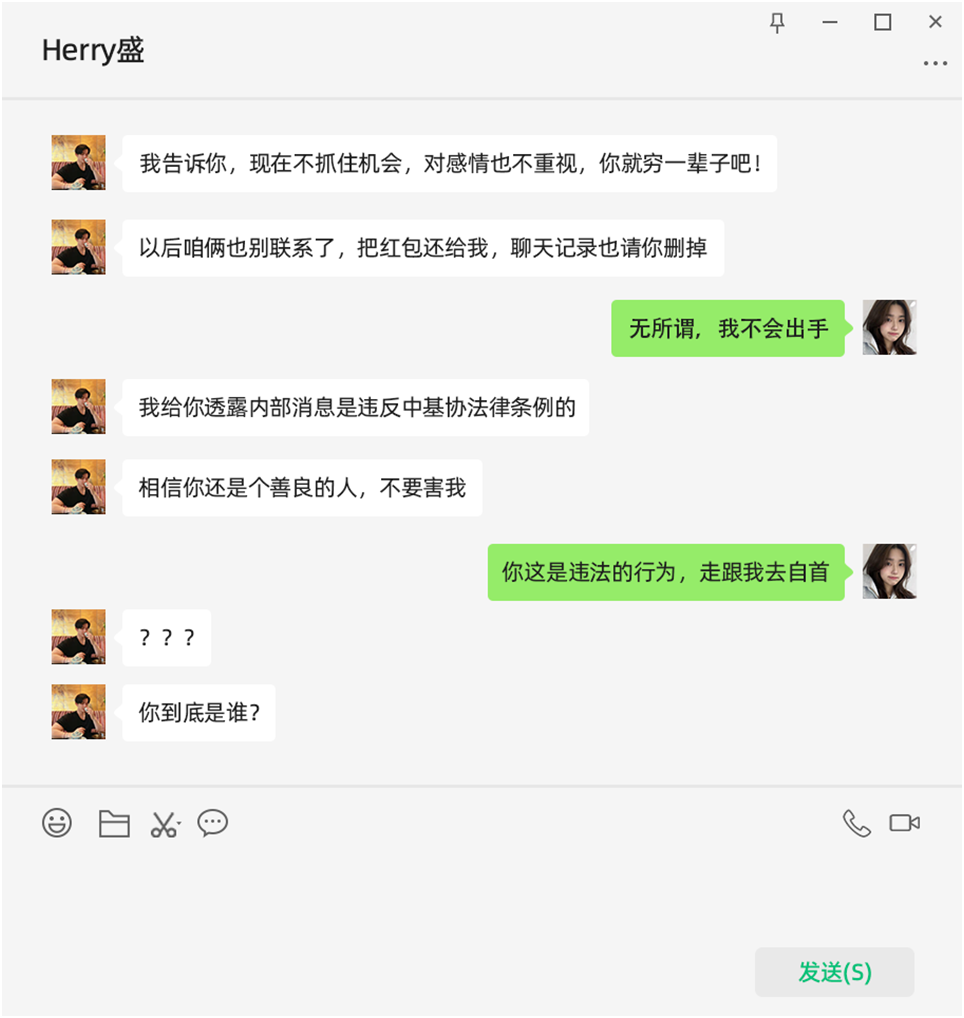Open Herry盛's avatar beside 你到底是谁？

tap(78, 712)
